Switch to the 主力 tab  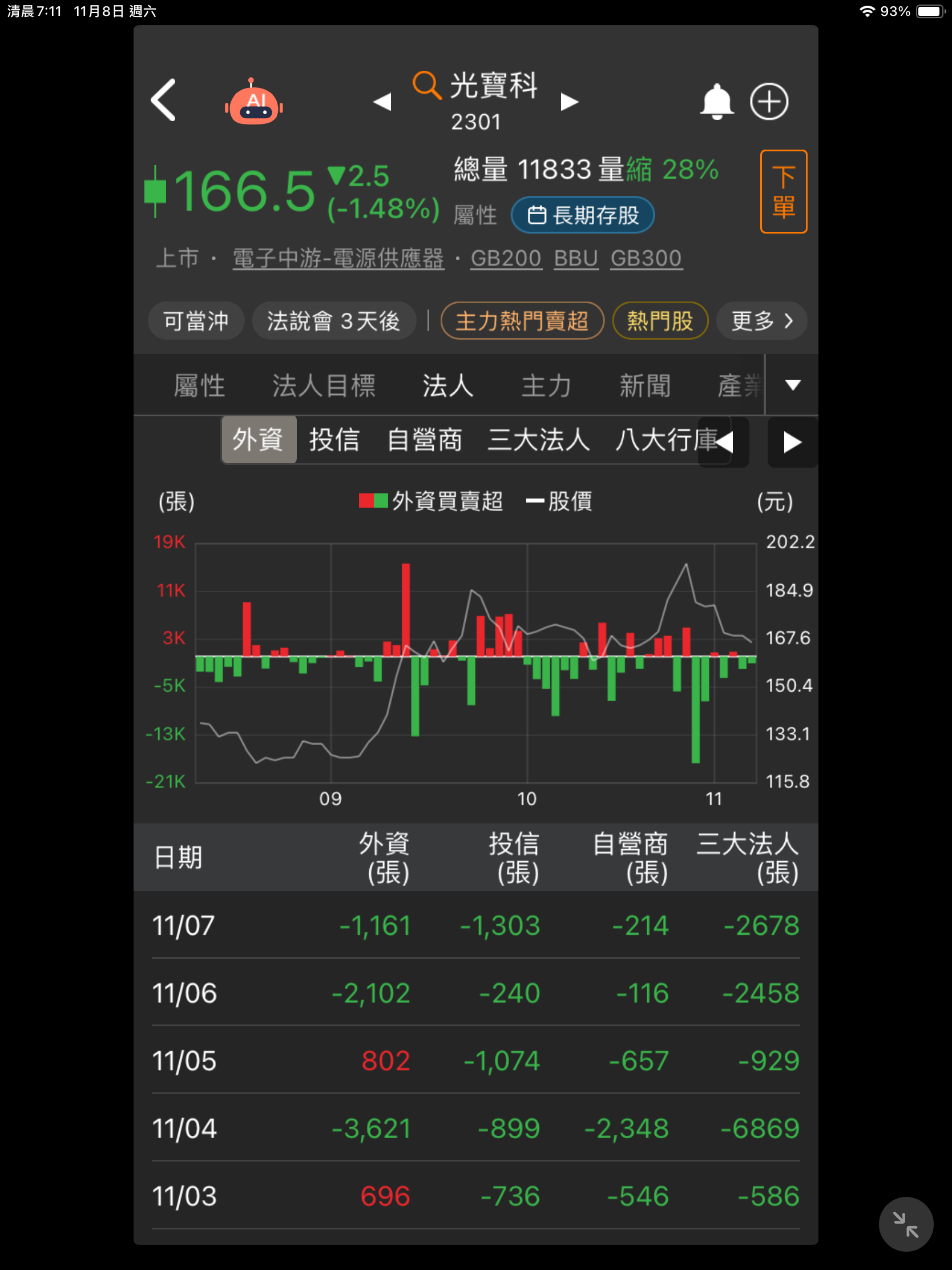pos(546,385)
